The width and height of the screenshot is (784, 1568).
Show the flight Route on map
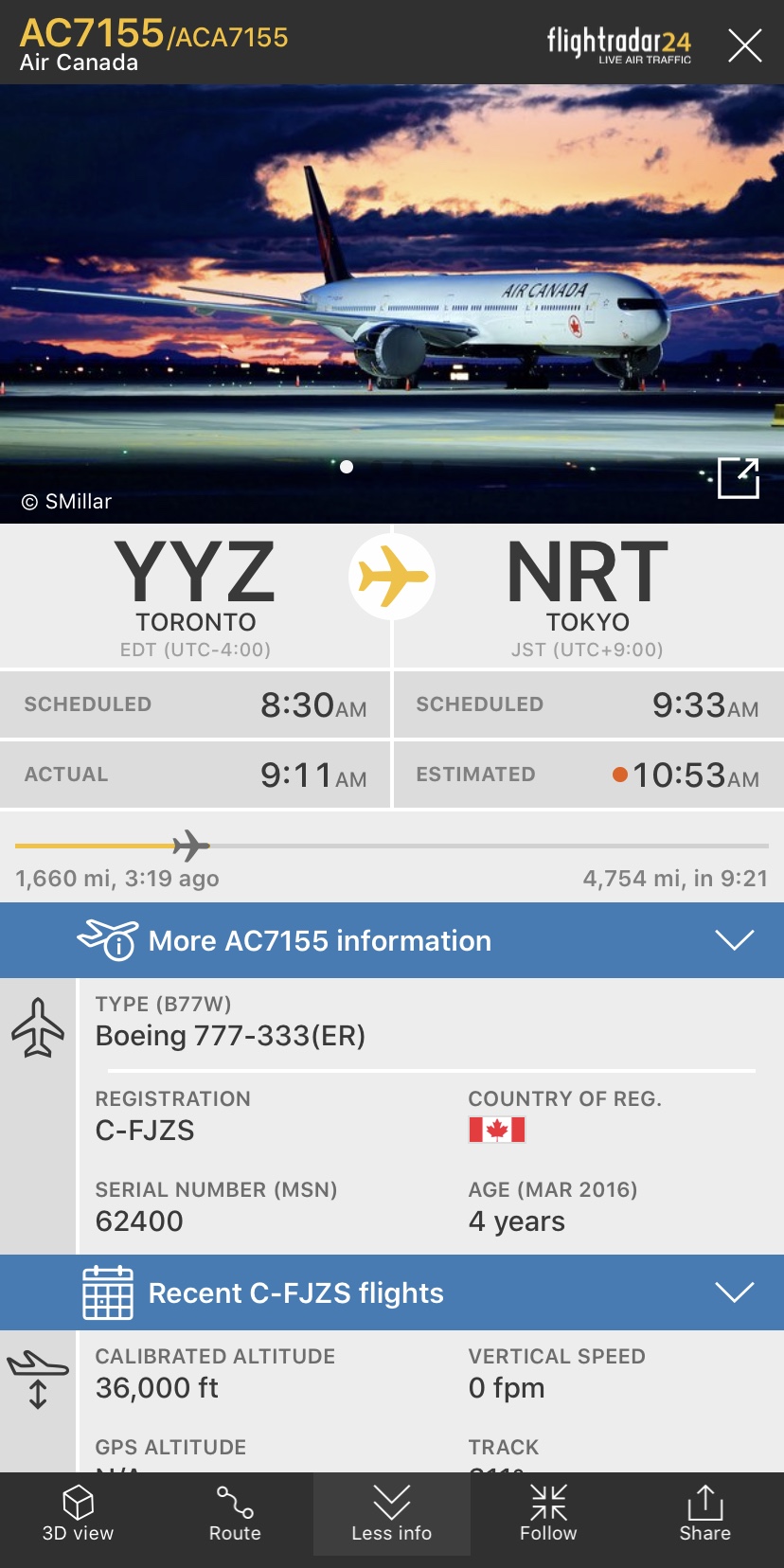[x=235, y=1513]
